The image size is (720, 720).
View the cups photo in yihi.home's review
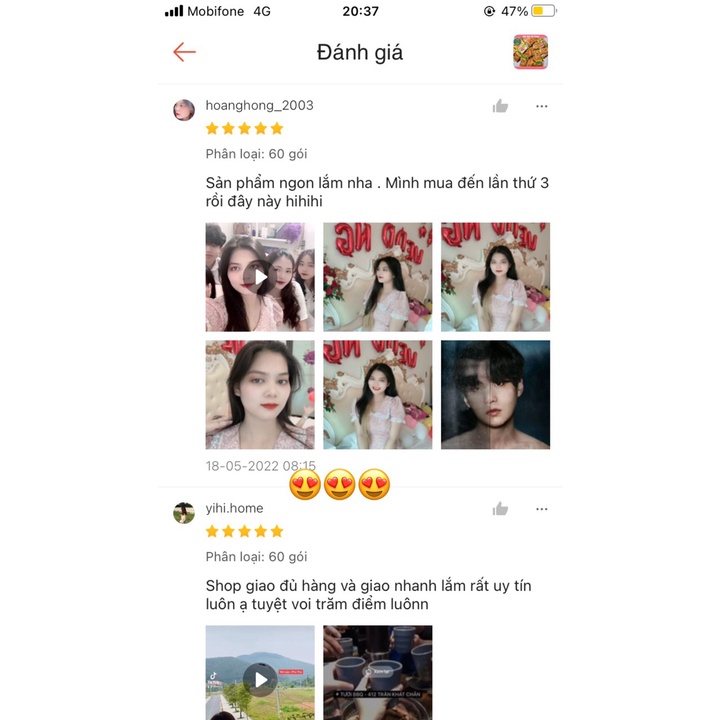coord(377,672)
